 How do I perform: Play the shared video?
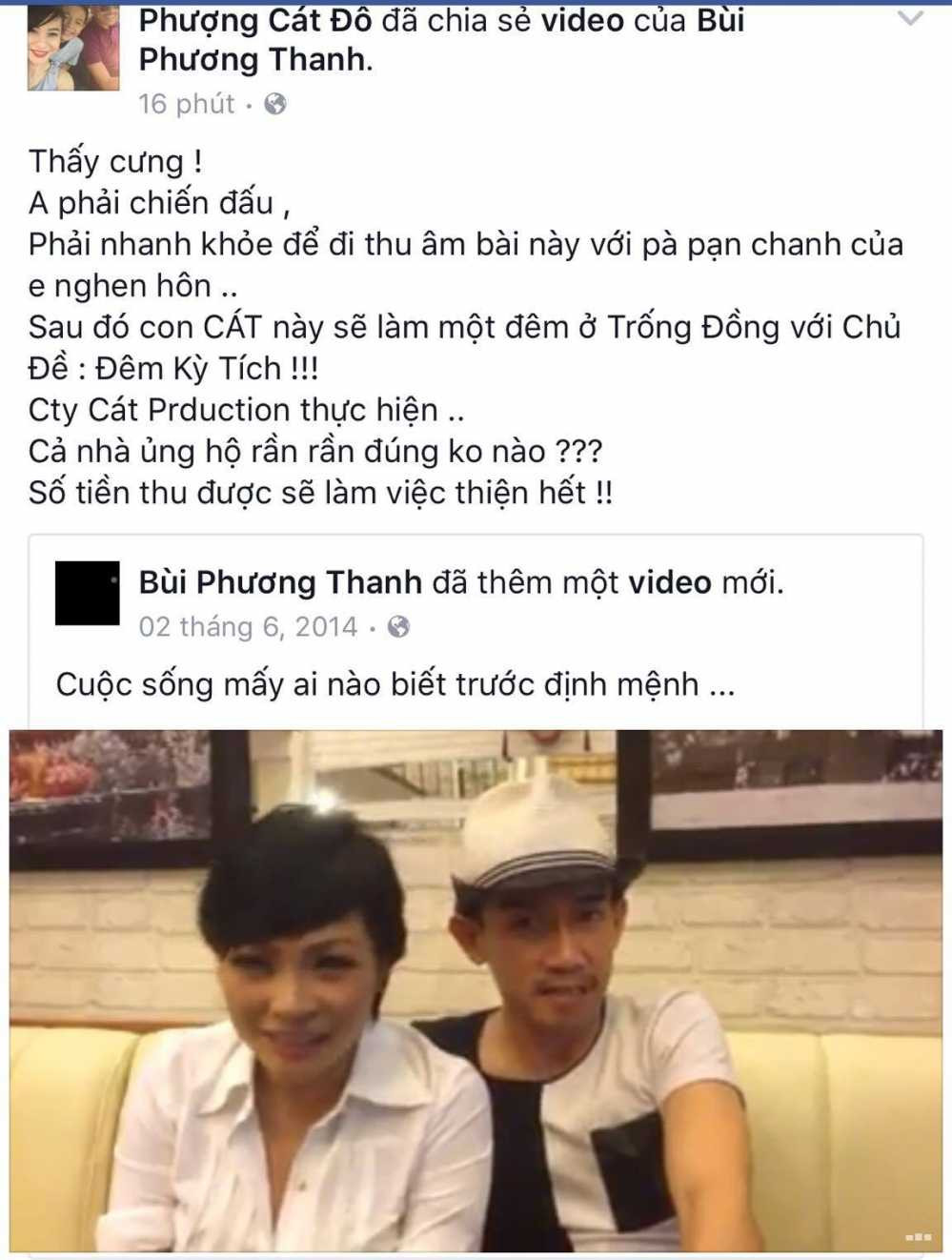[476, 991]
